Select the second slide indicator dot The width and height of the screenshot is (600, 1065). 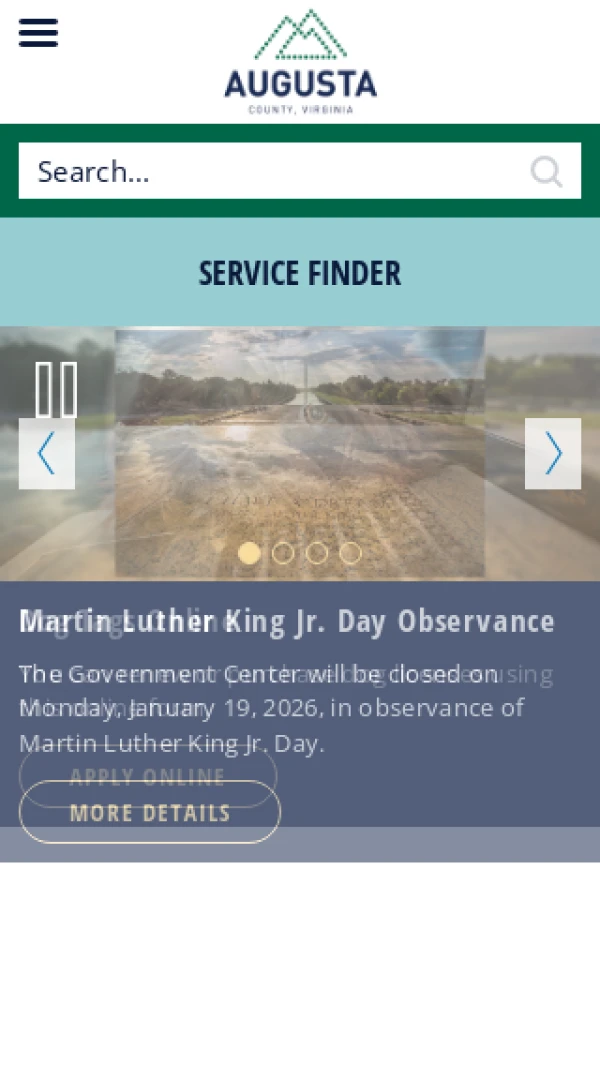click(x=283, y=553)
